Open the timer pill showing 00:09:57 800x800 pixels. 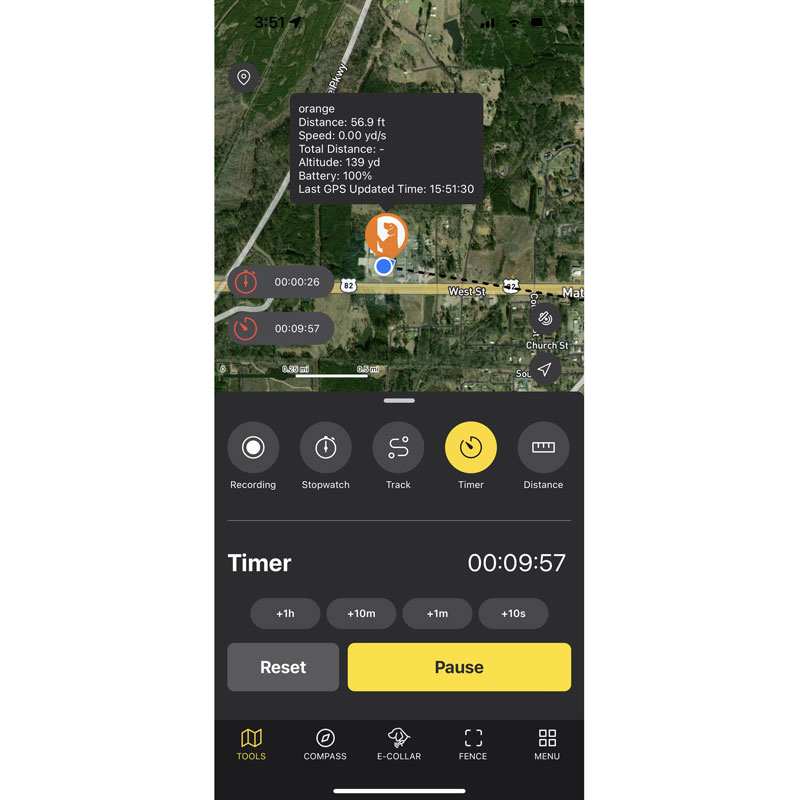coord(281,328)
